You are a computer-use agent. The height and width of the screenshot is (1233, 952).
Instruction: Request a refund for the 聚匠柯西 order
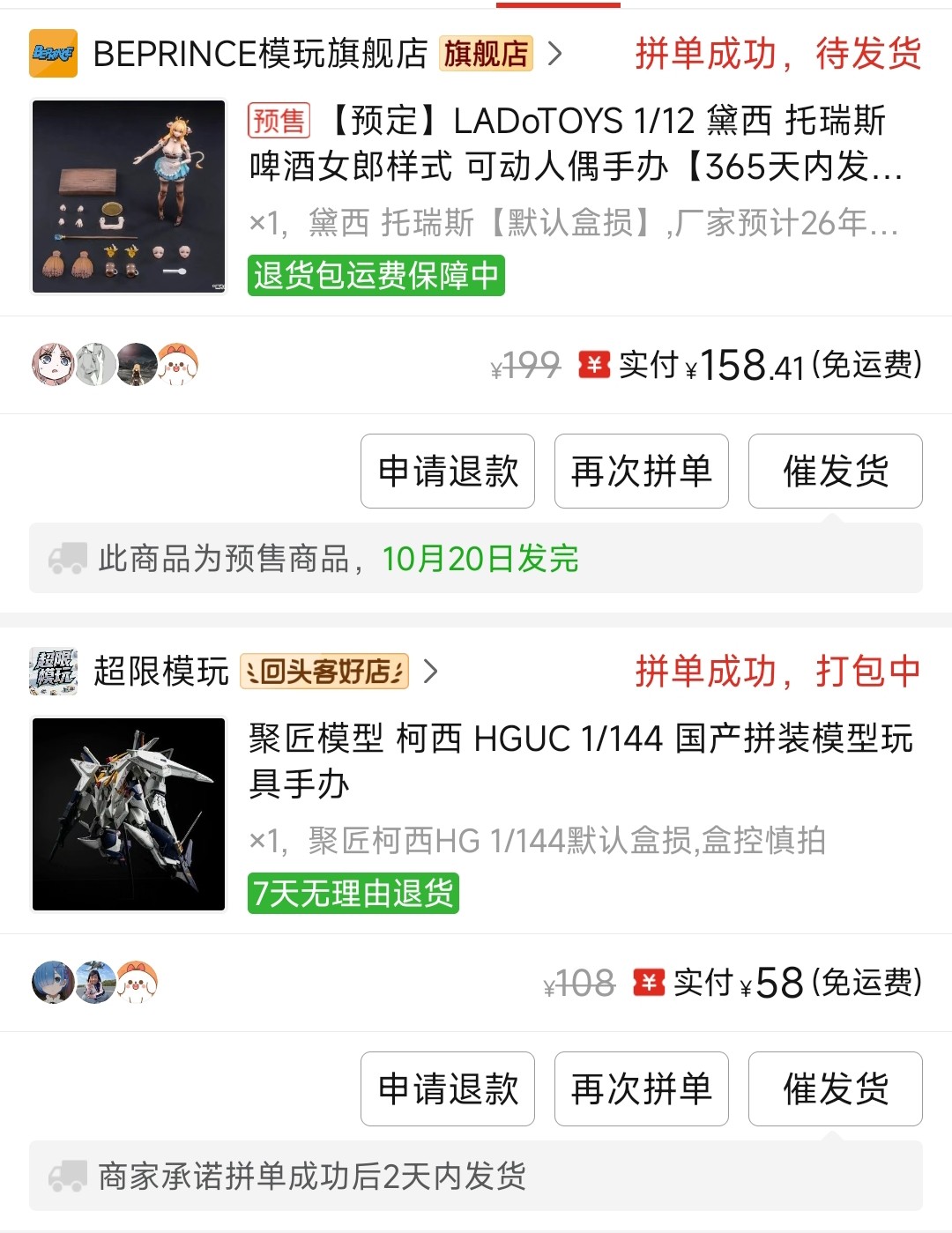[448, 1089]
